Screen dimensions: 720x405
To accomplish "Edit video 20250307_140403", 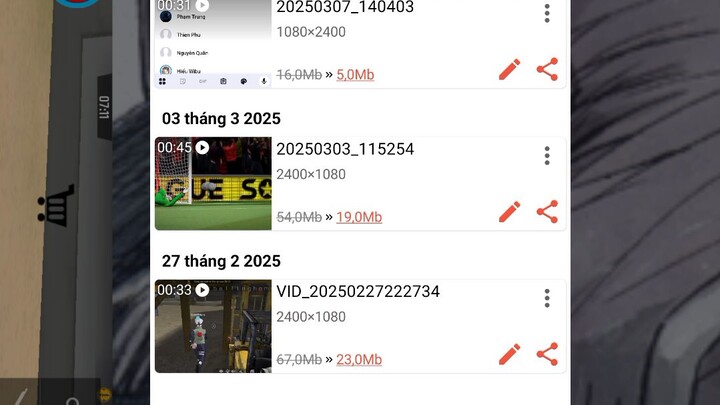I will (509, 69).
